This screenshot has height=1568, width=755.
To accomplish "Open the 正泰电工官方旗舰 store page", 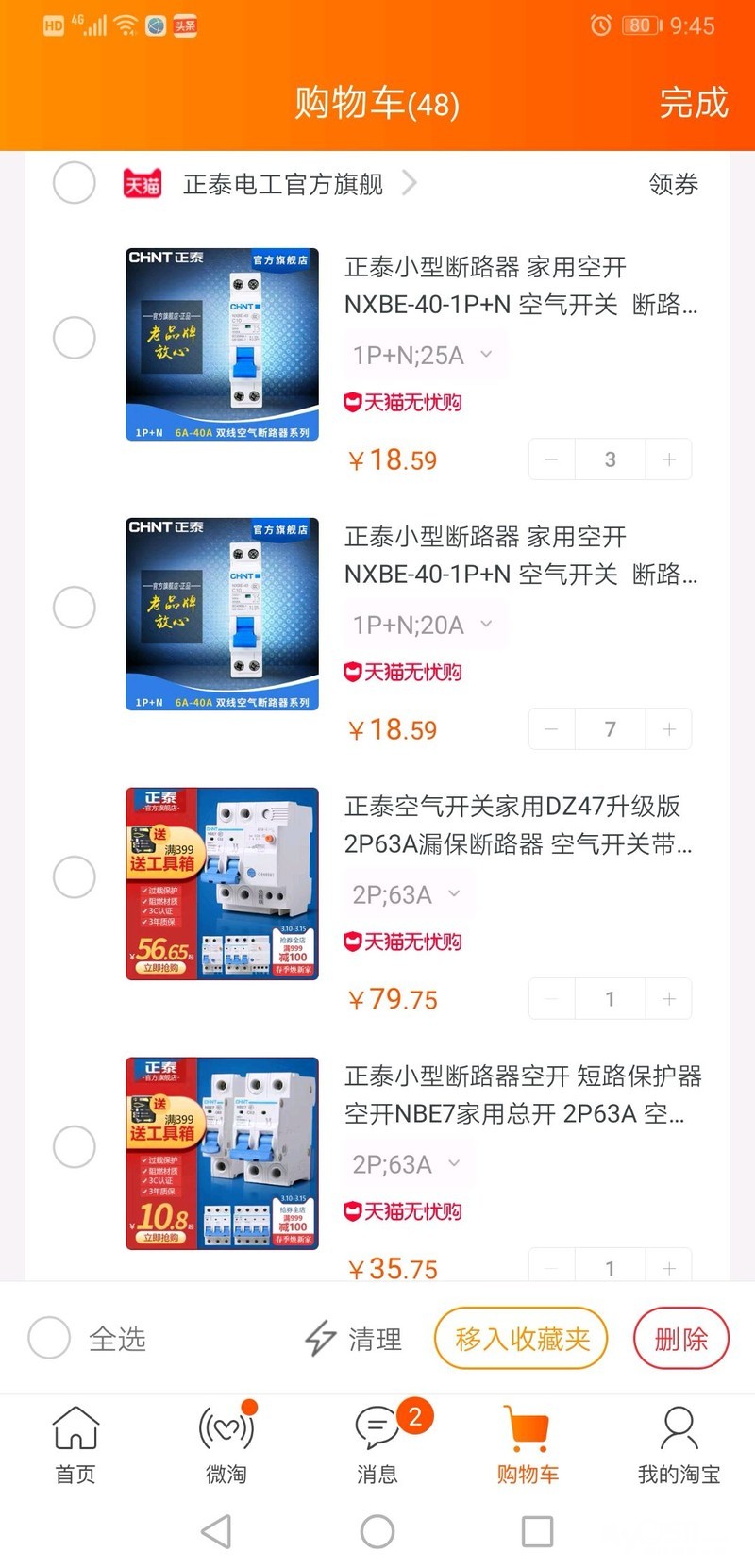I will tap(283, 184).
